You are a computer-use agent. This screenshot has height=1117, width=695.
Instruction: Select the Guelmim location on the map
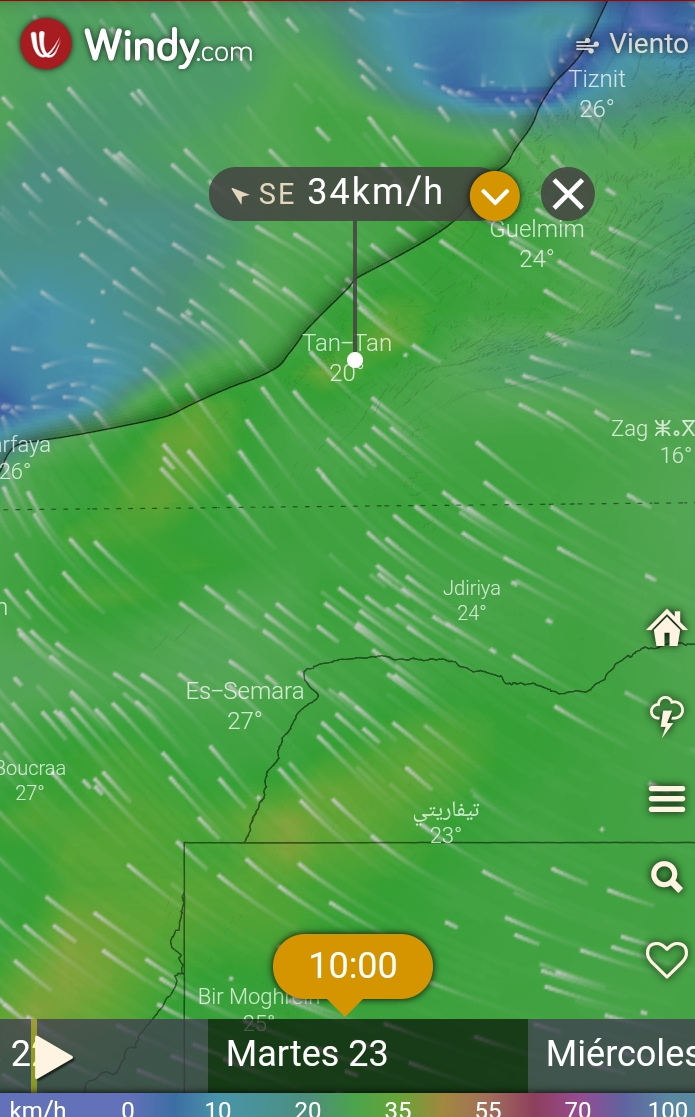[536, 230]
